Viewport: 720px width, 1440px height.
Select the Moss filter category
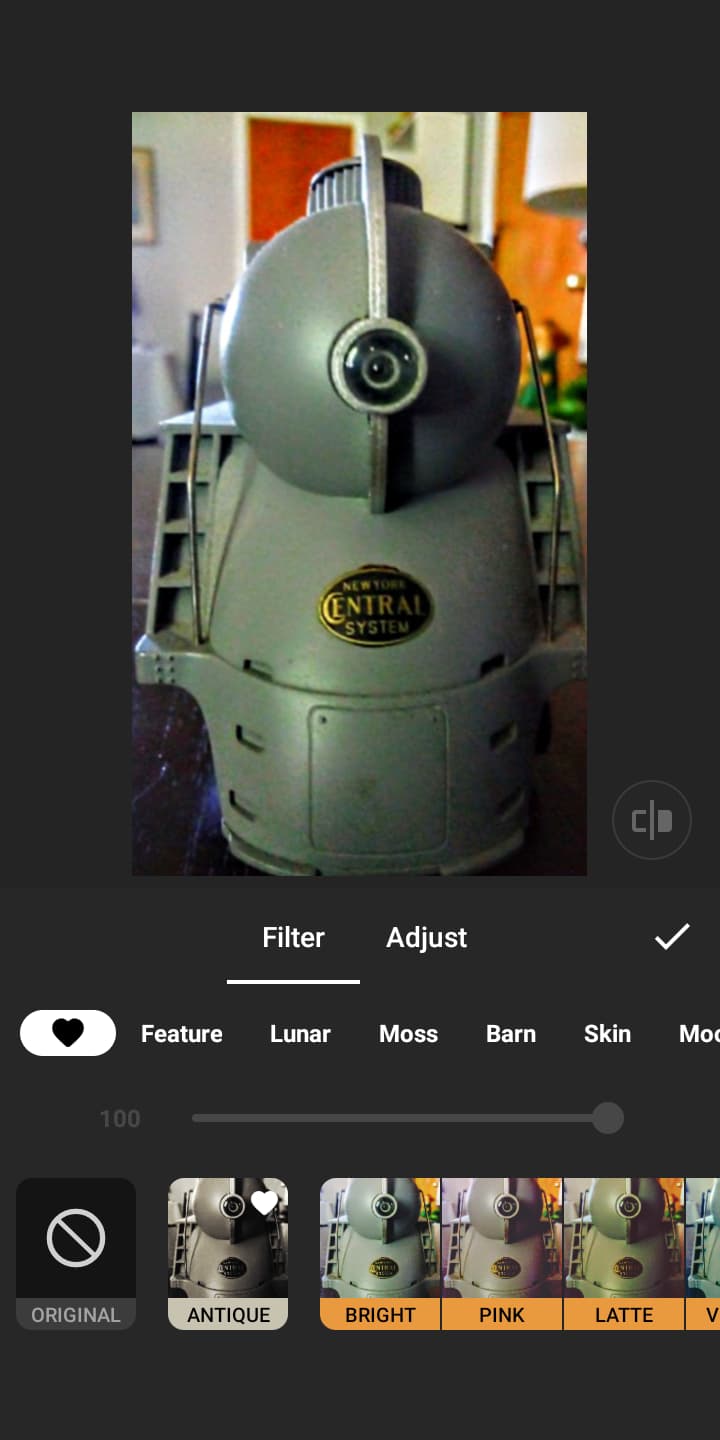pos(408,1034)
